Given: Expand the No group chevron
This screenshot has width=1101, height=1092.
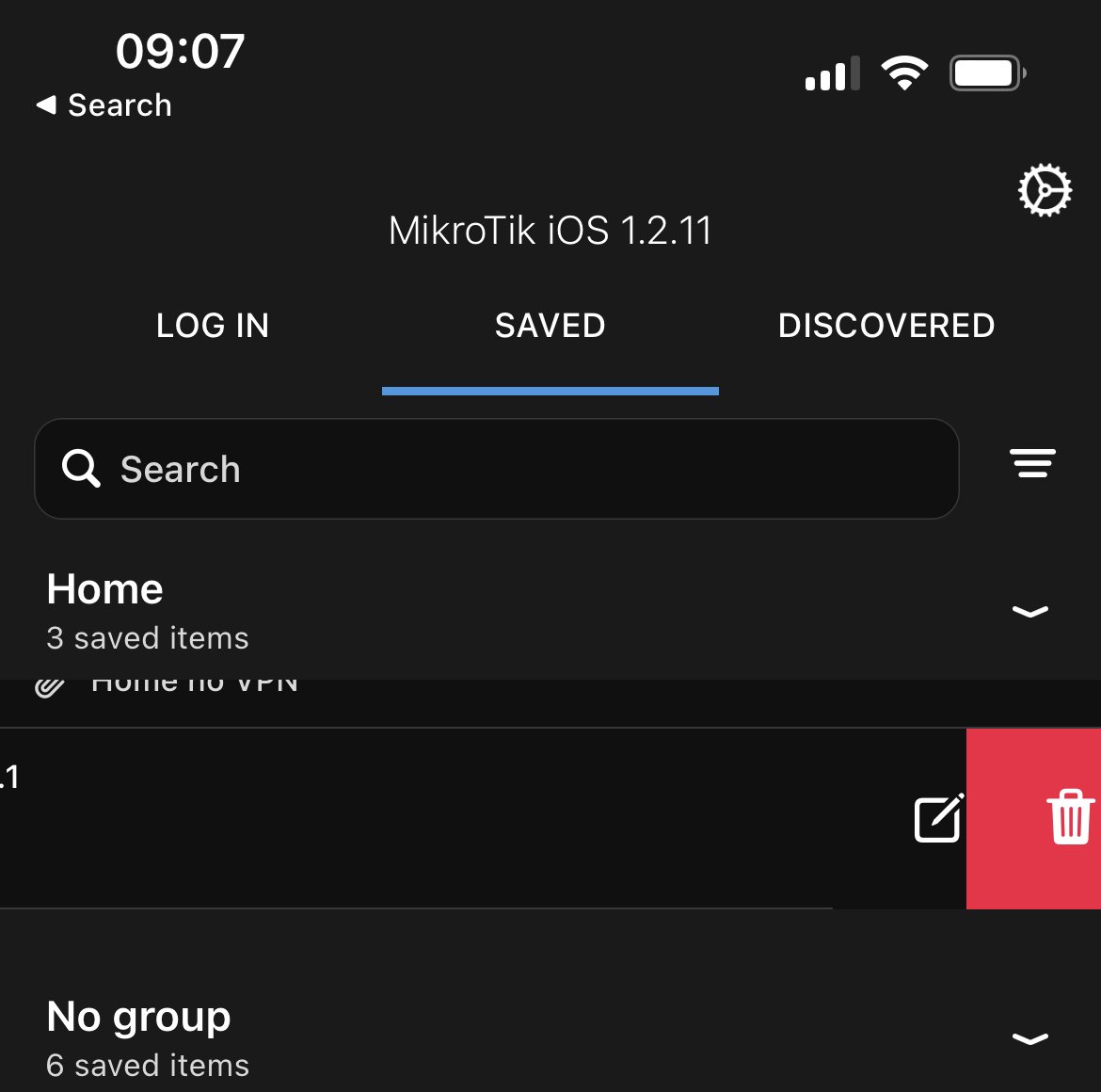Looking at the screenshot, I should point(1029,1039).
